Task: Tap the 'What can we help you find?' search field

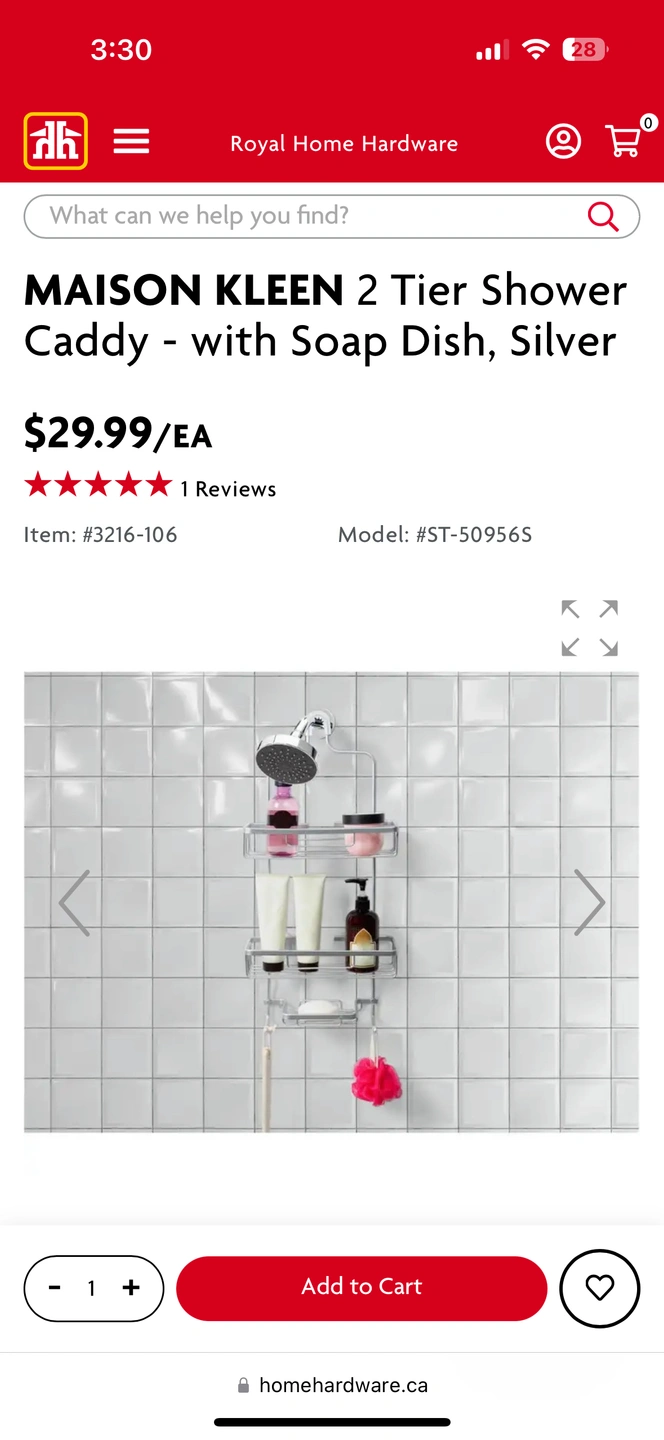Action: [x=300, y=216]
